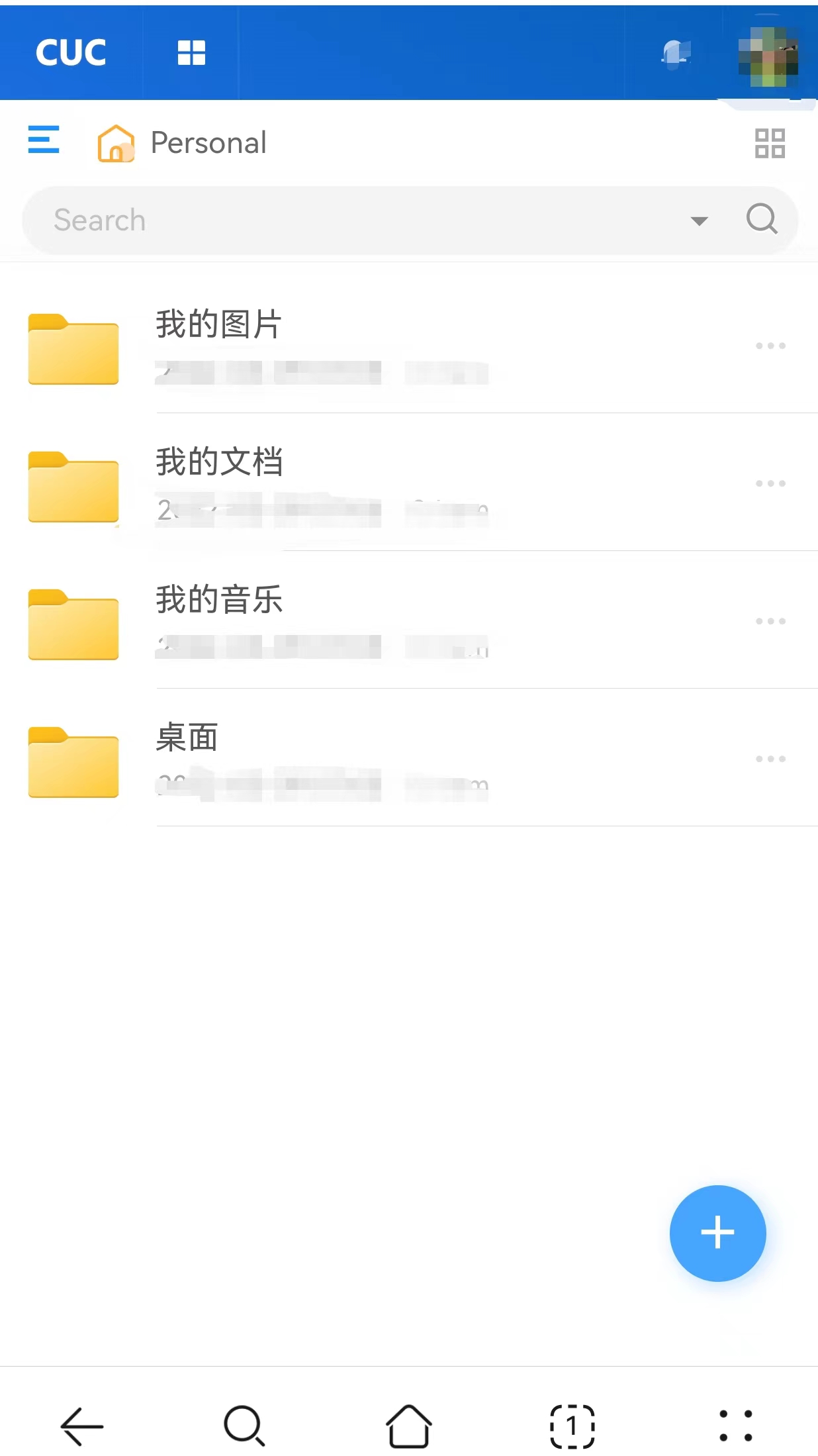Switch to grid view layout
This screenshot has width=818, height=1456.
[x=770, y=142]
